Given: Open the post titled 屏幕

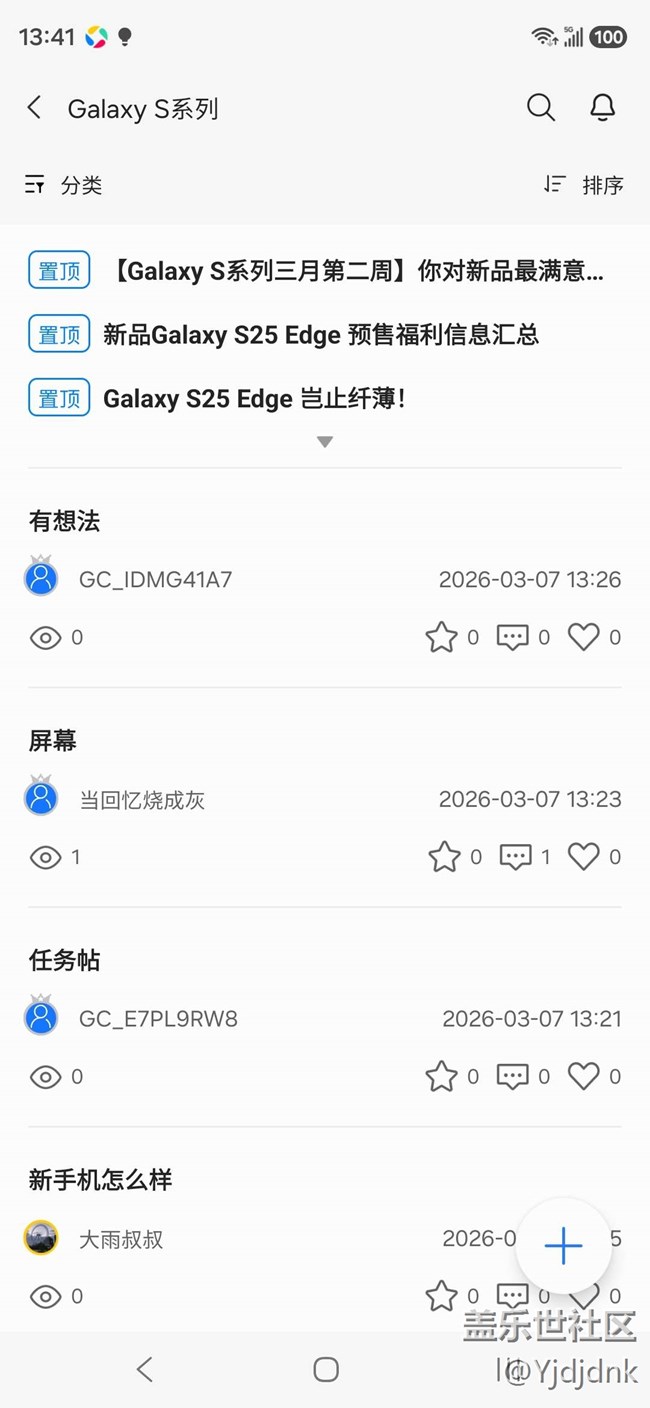Looking at the screenshot, I should coord(53,741).
